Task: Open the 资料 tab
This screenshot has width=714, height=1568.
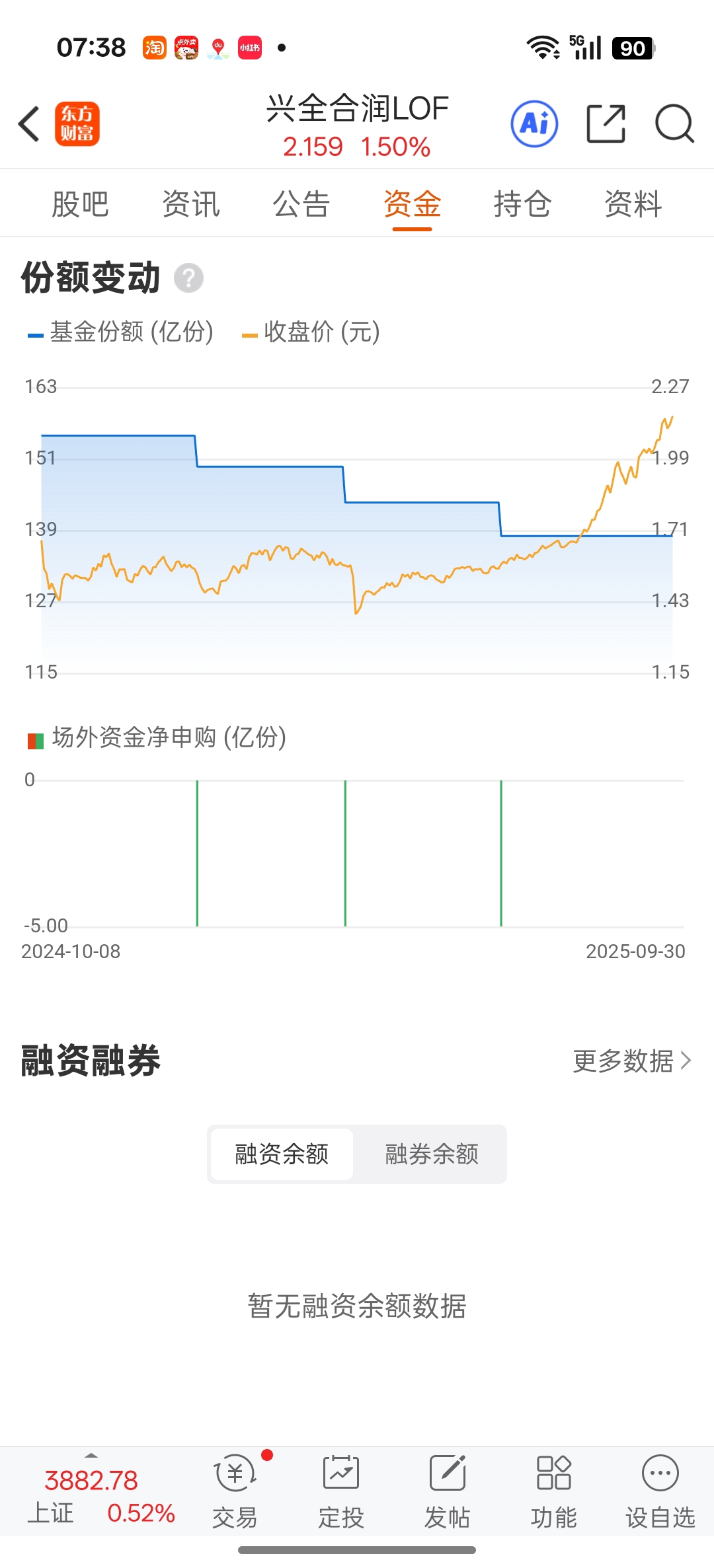Action: [633, 204]
